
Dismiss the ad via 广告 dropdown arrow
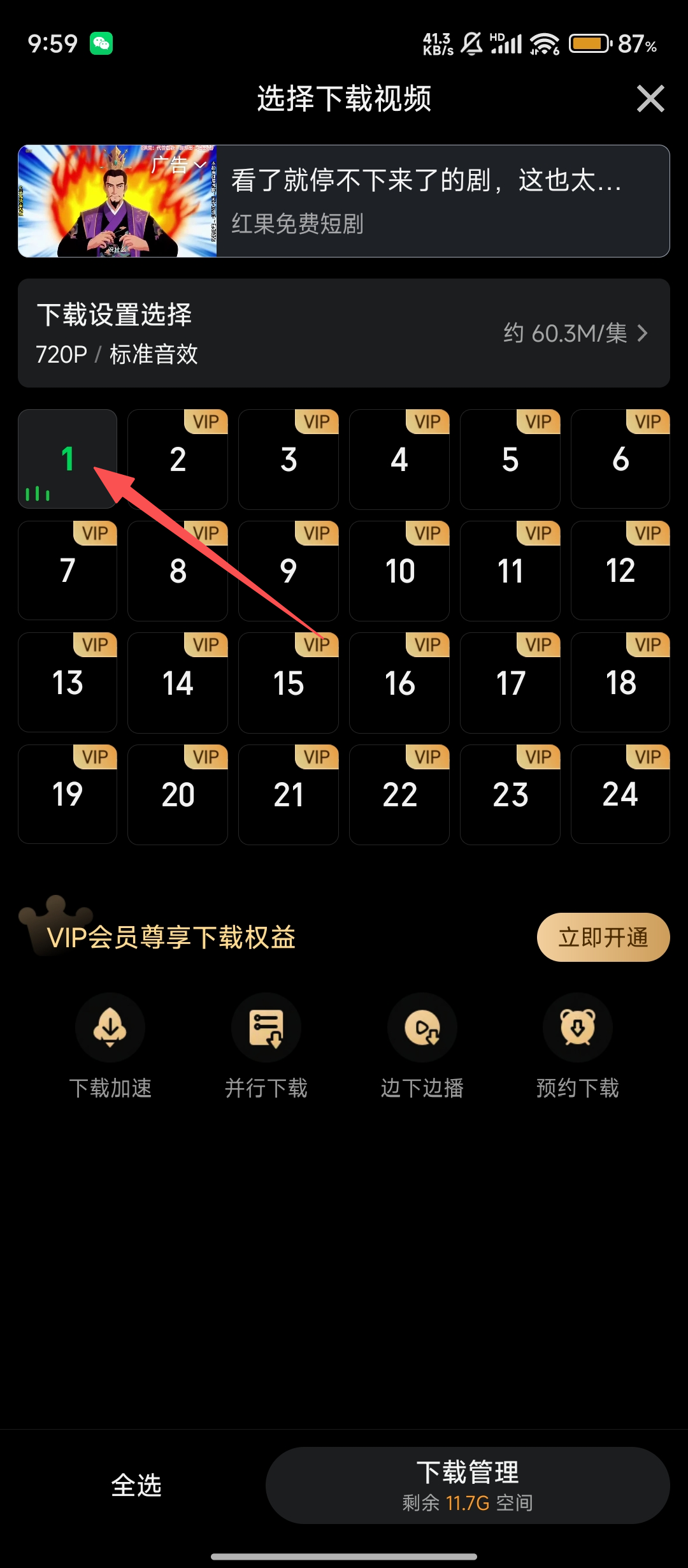[200, 164]
